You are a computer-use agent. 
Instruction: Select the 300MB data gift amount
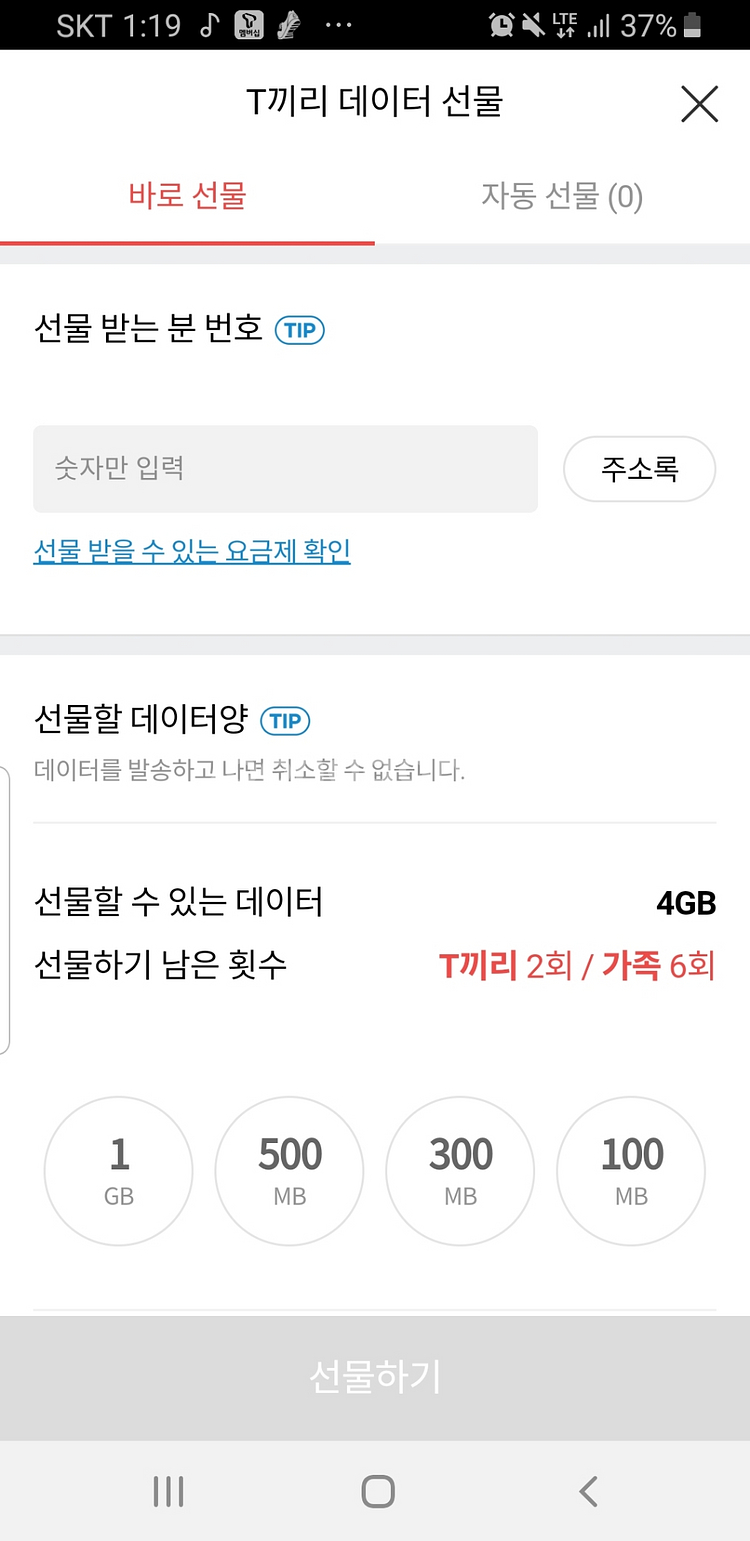pyautogui.click(x=460, y=1170)
